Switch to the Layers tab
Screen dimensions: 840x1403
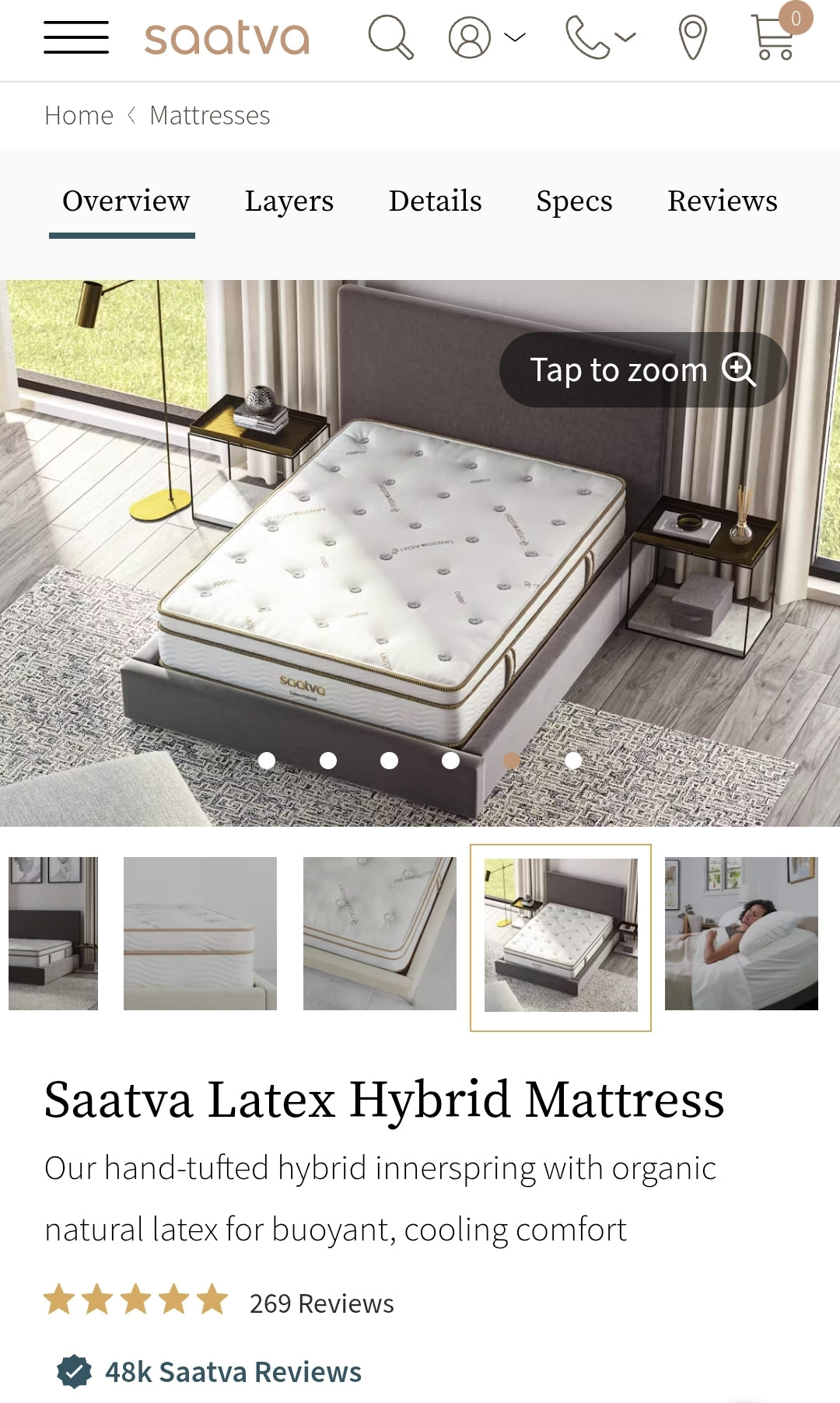pos(289,201)
